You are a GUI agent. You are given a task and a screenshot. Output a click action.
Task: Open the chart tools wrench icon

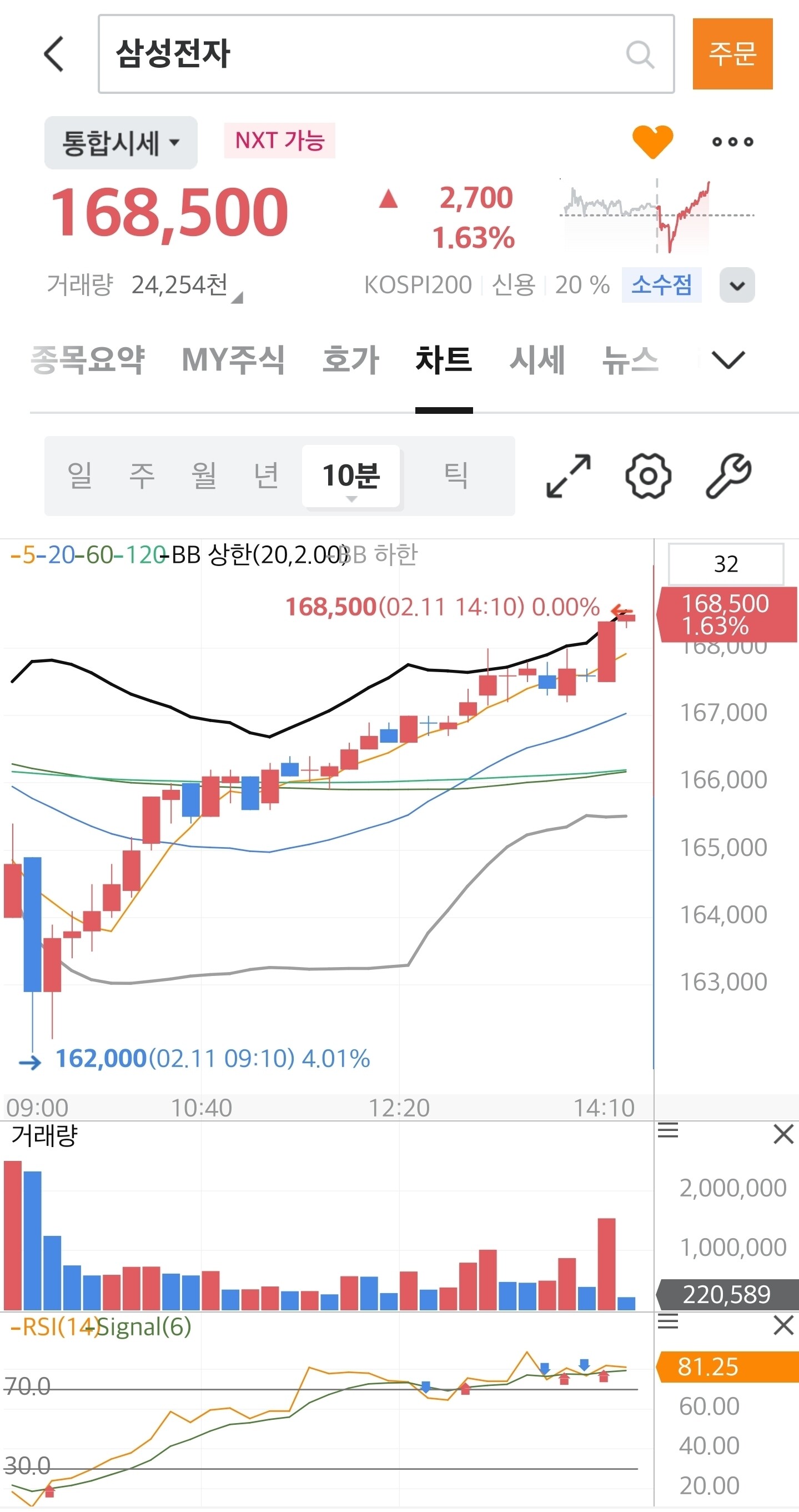728,475
